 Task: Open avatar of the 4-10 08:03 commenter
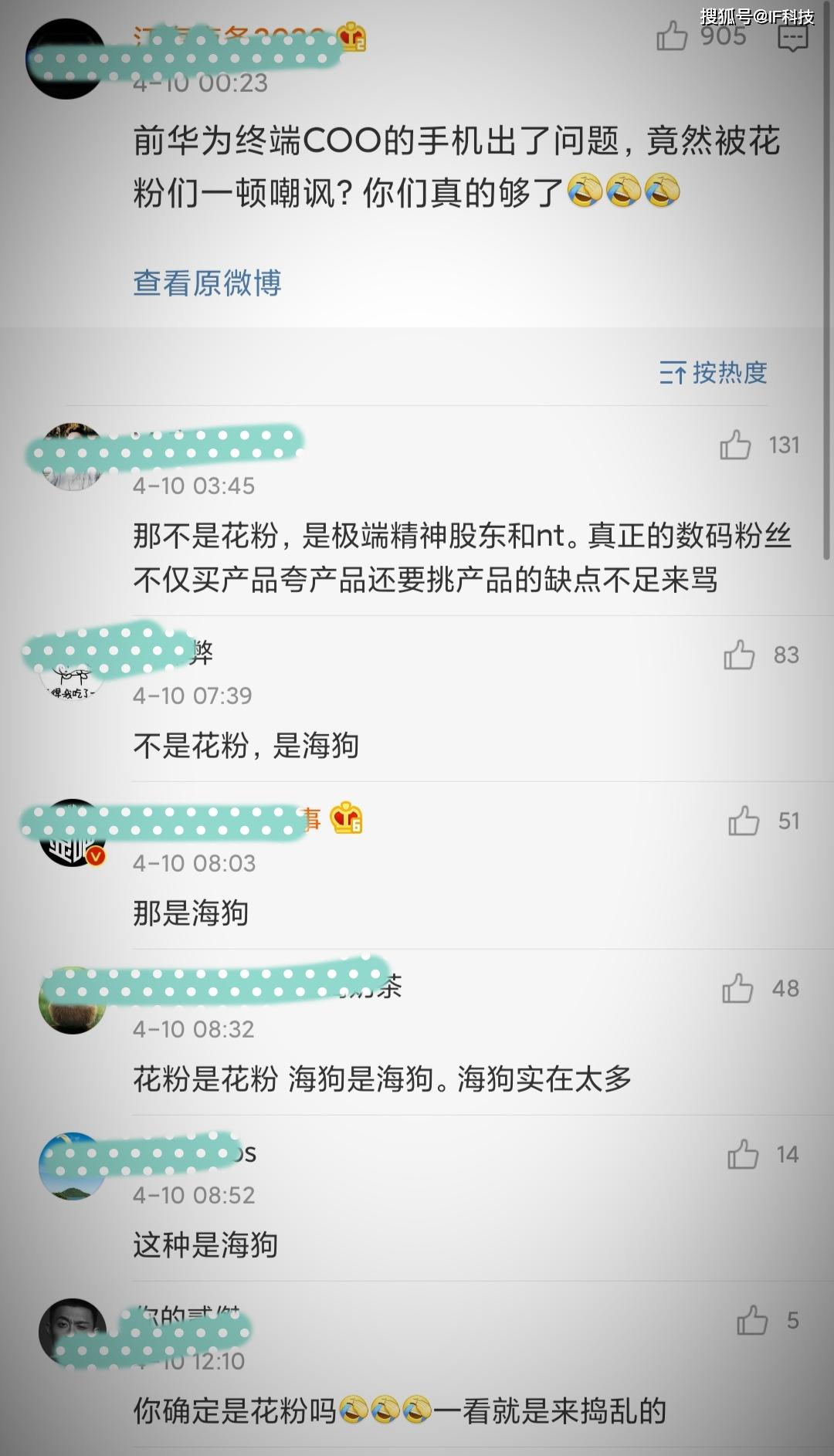[x=73, y=834]
